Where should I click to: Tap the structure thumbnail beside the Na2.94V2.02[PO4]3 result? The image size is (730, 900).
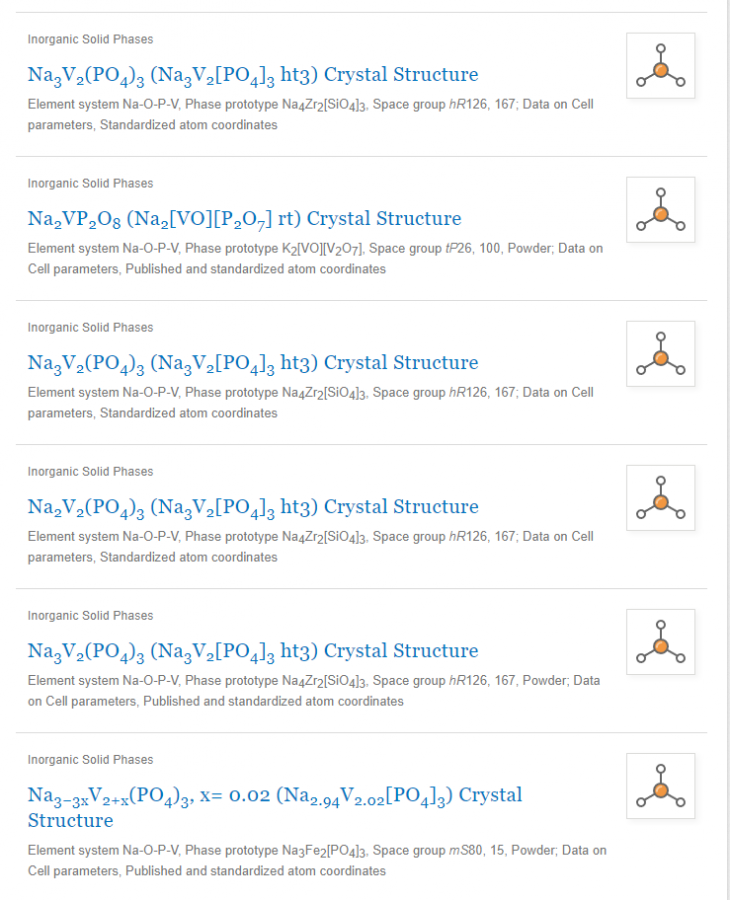(x=660, y=786)
